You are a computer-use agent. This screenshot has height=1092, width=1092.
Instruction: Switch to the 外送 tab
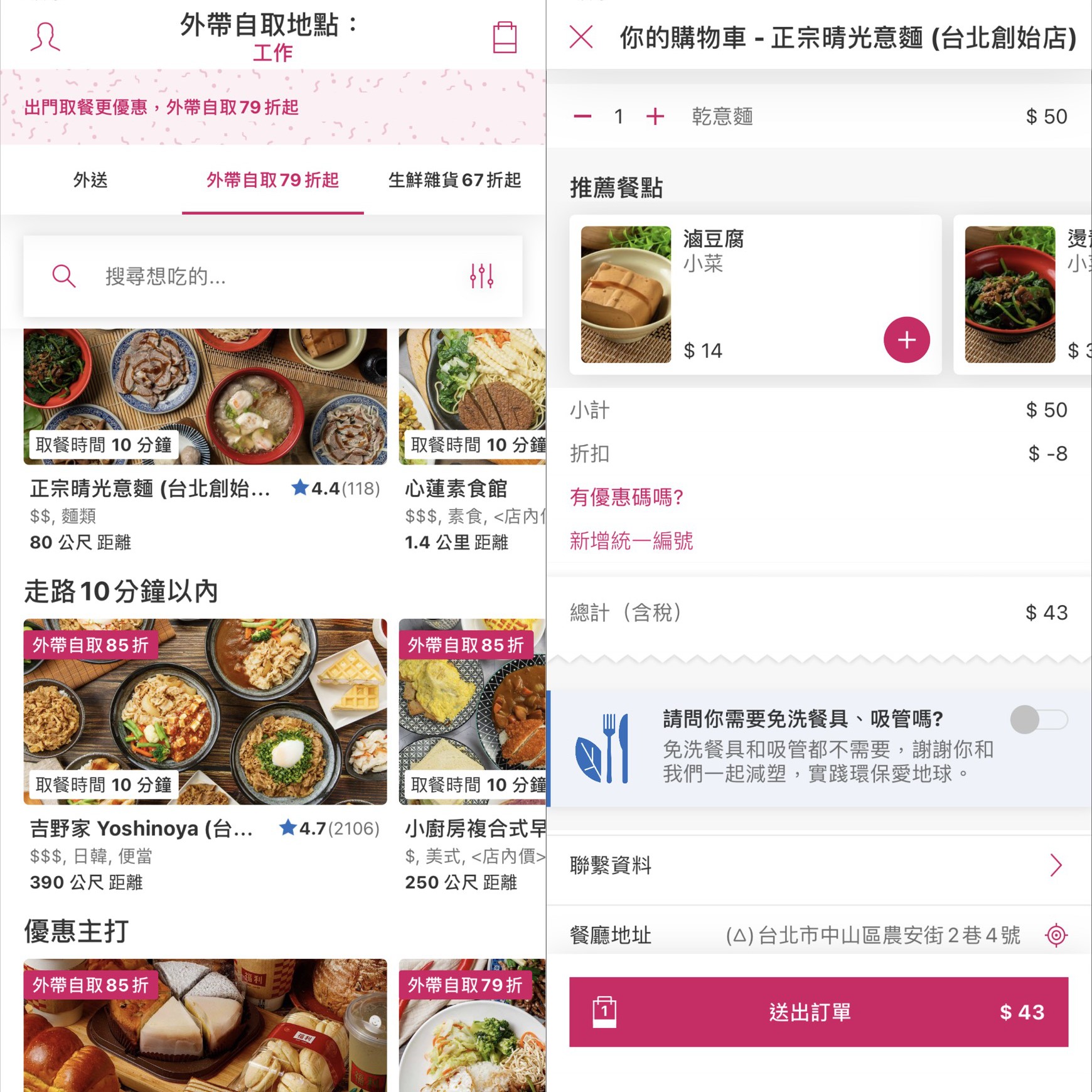coord(90,180)
